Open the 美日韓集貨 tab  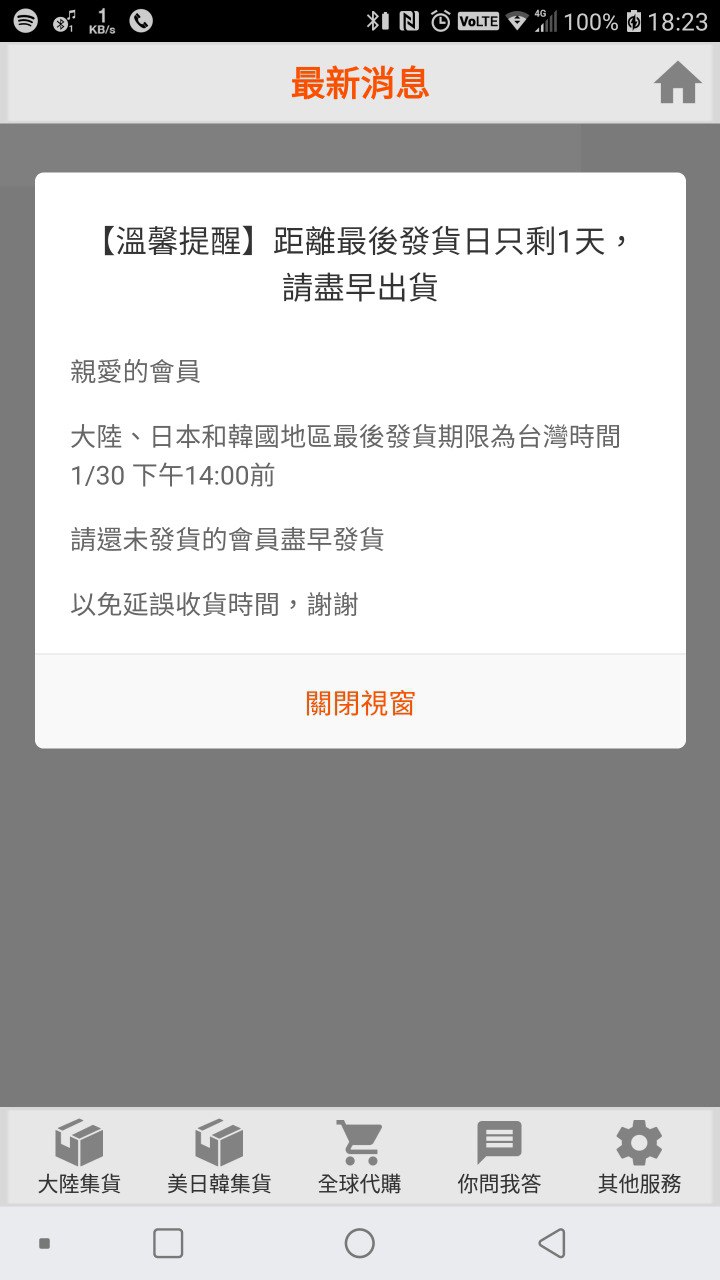pyautogui.click(x=219, y=1156)
